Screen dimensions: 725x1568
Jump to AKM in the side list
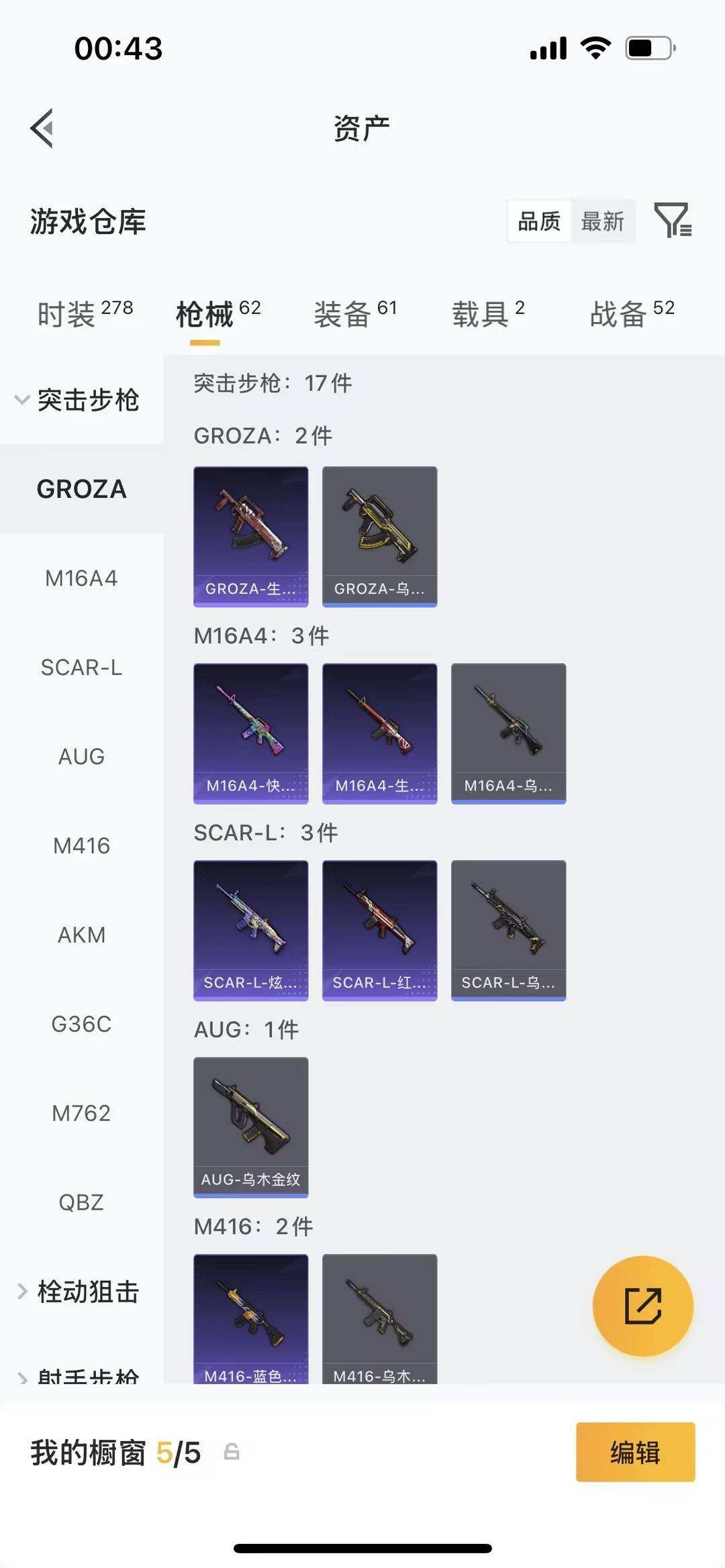pyautogui.click(x=81, y=935)
